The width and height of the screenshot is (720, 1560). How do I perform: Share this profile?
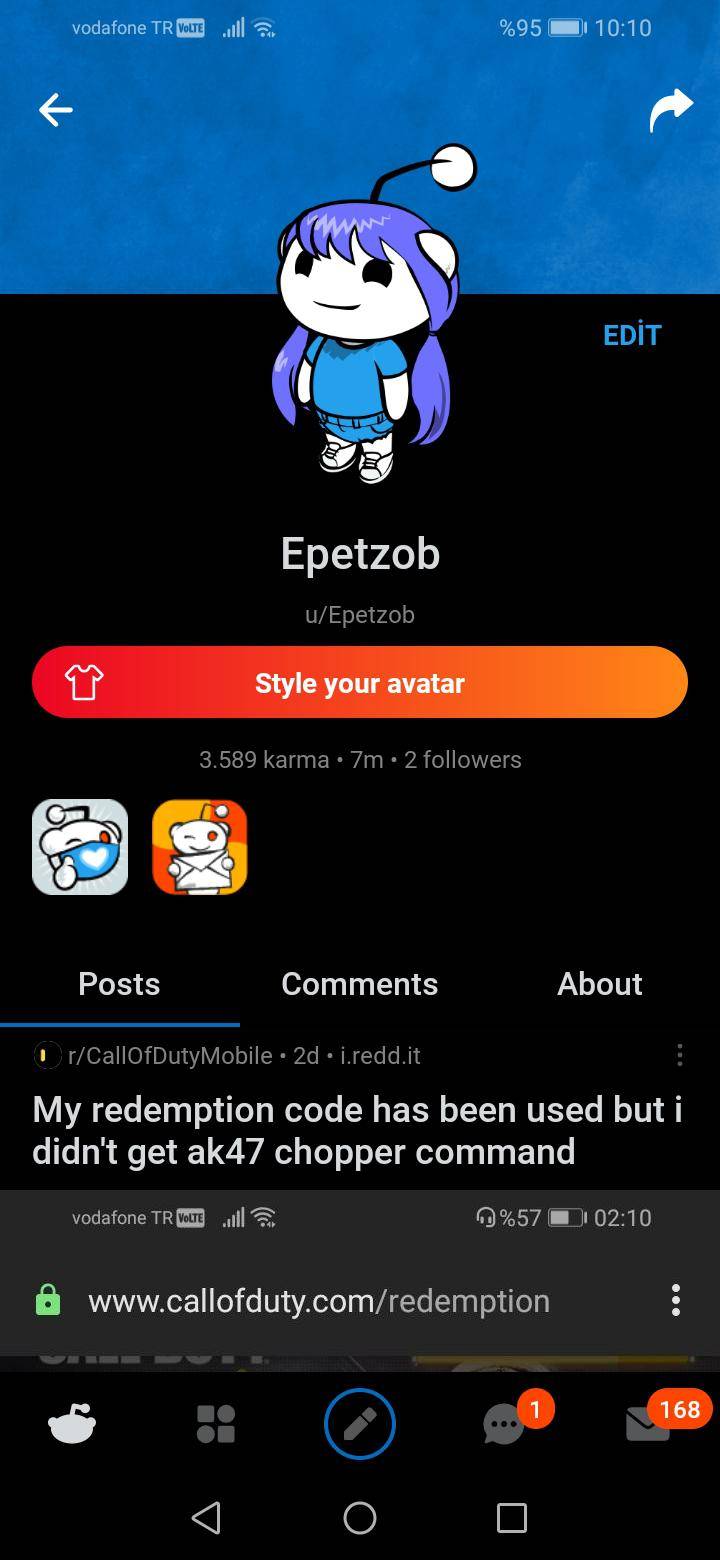670,110
